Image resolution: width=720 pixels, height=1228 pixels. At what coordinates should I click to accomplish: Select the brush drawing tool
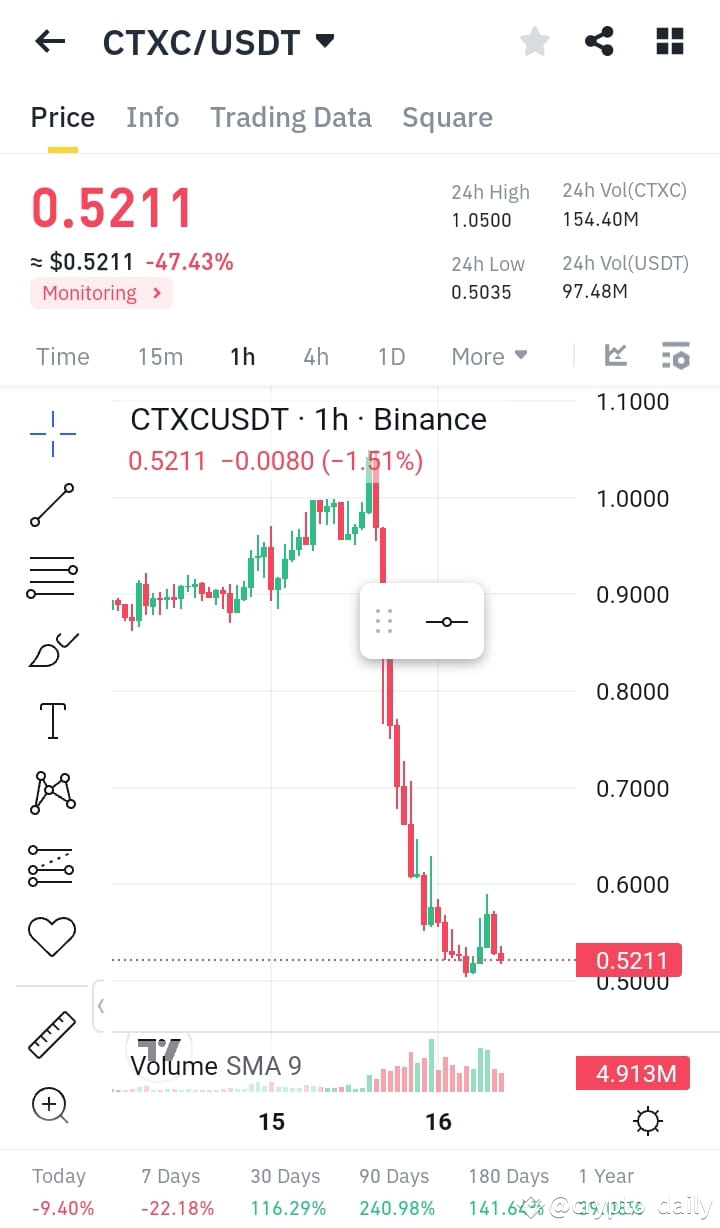[x=51, y=649]
